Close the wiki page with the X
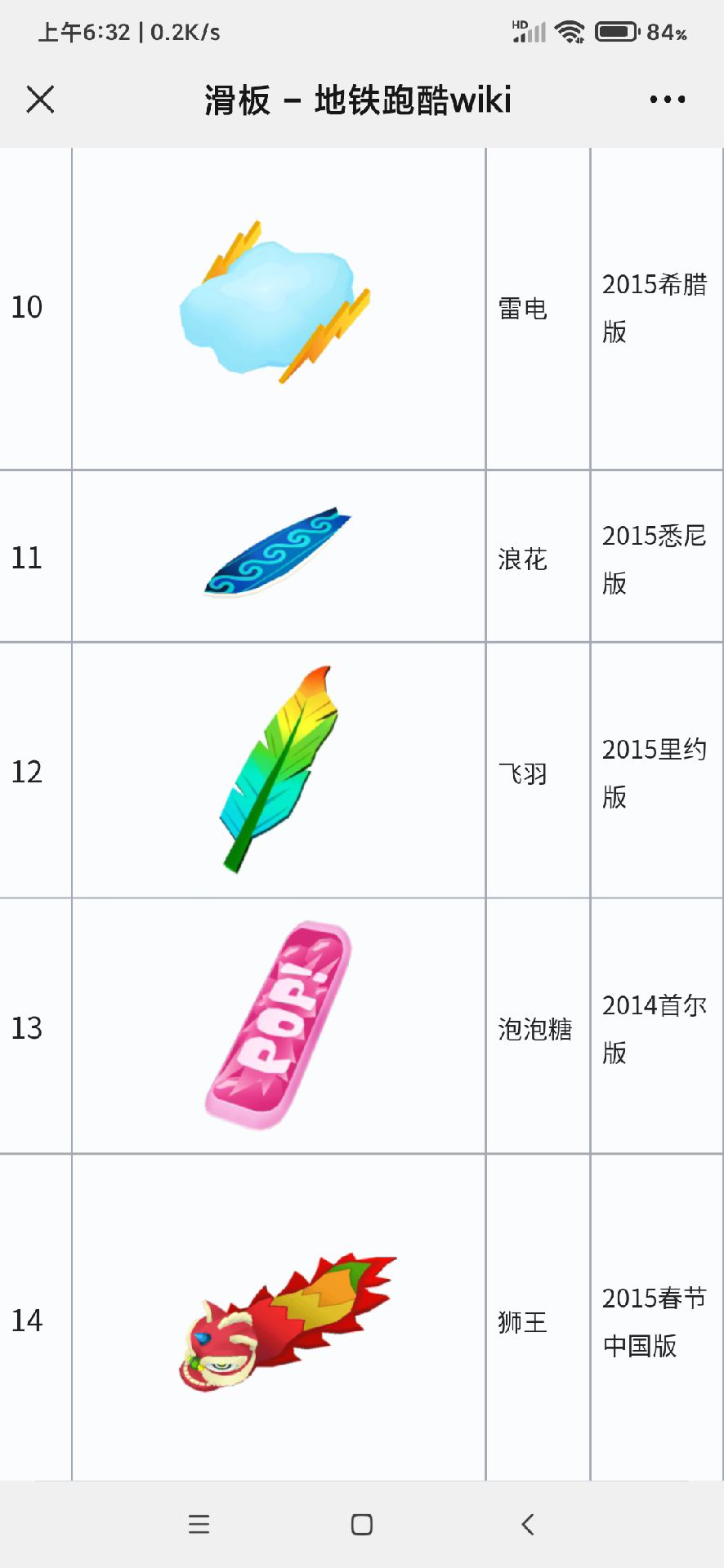The width and height of the screenshot is (724, 1568). pos(40,99)
